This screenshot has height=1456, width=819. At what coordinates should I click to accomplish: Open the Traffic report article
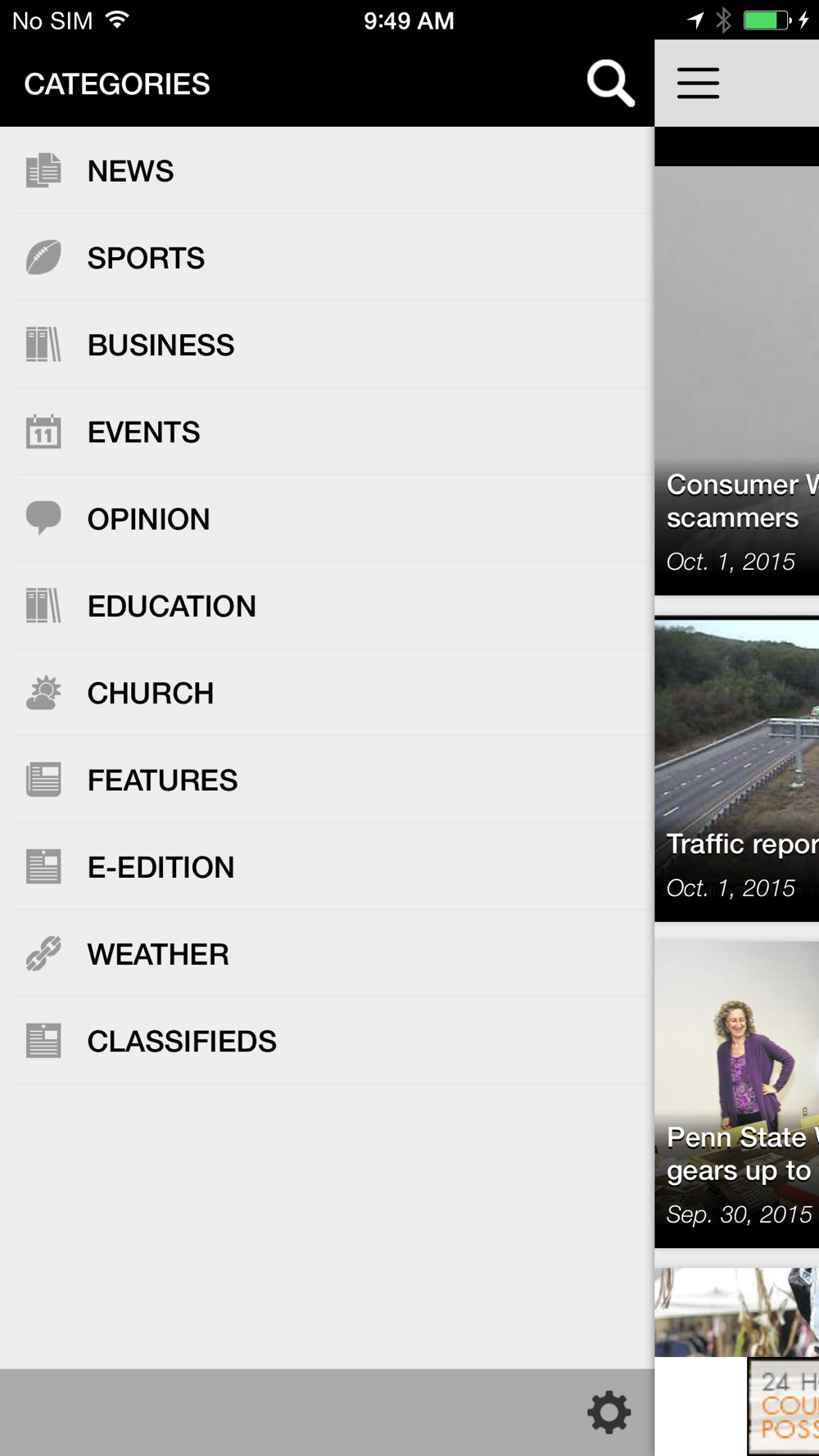pos(737,770)
